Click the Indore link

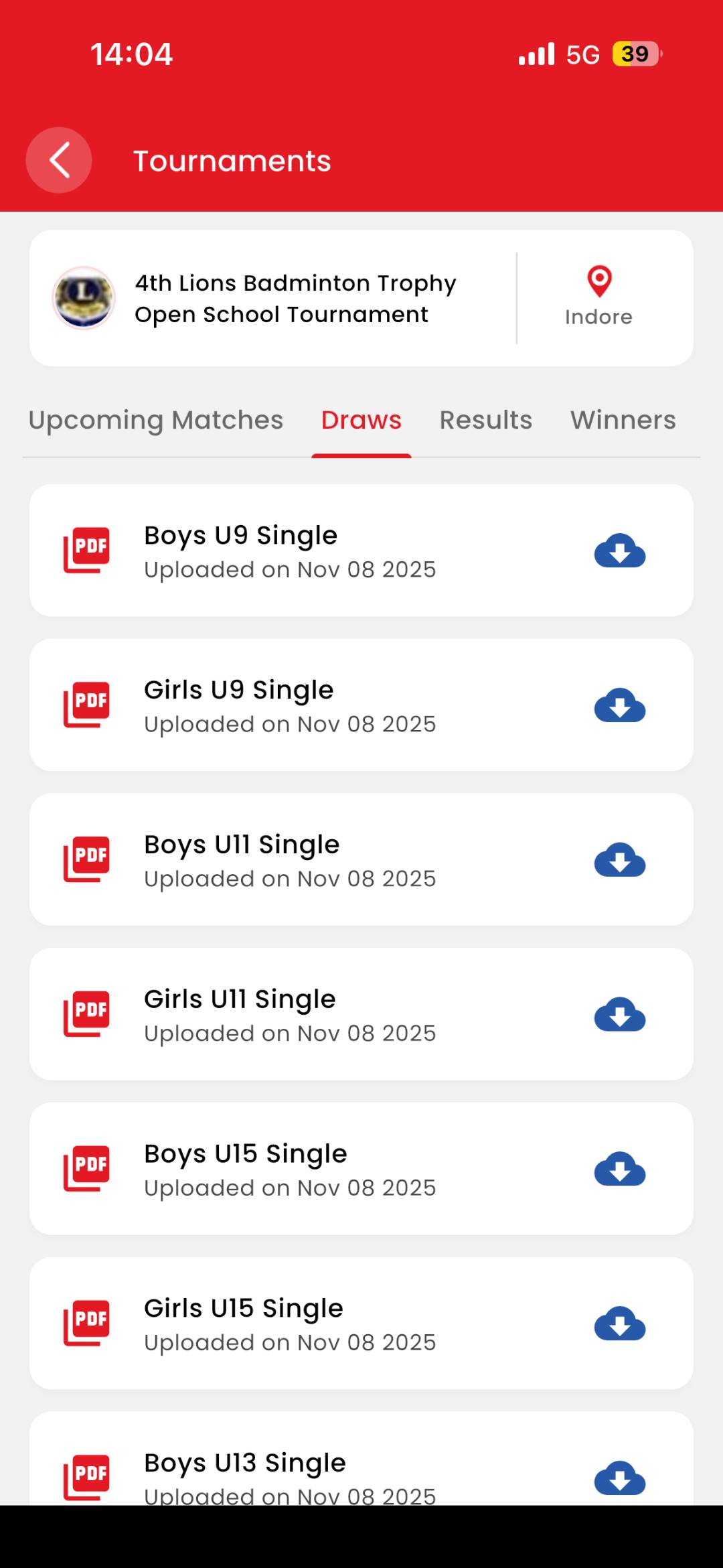[x=598, y=316]
